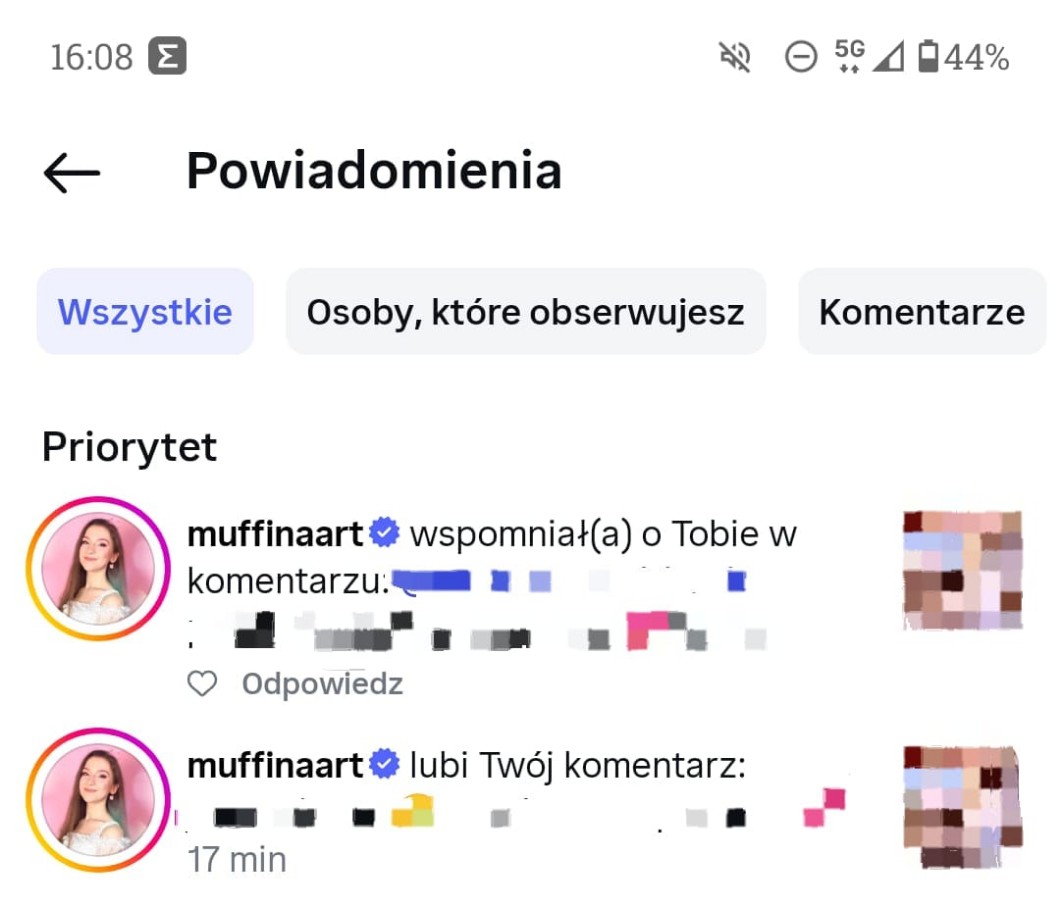Viewport: 1060px width, 906px height.
Task: Like the comment mention with heart icon
Action: pos(203,684)
